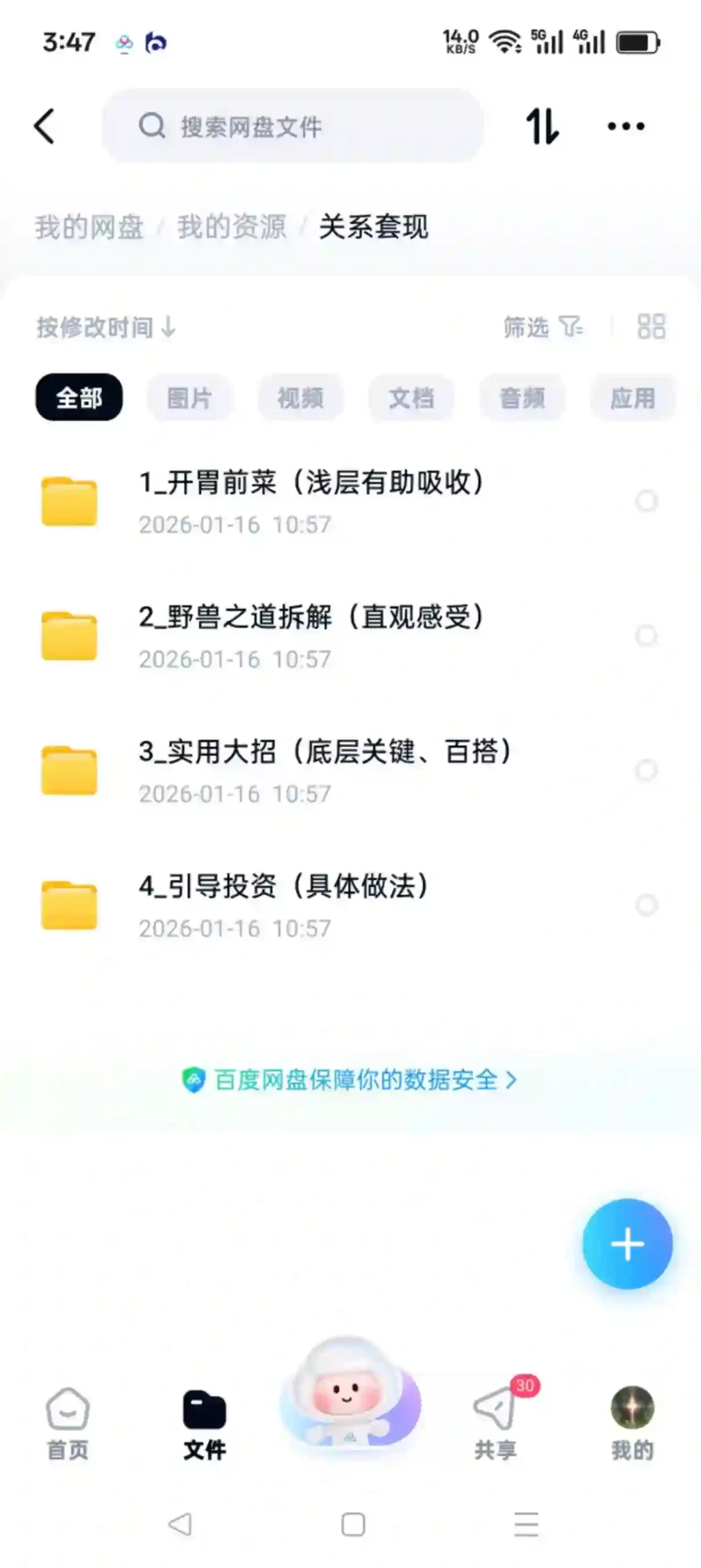Open the transfer list arrows icon
701x1568 pixels.
coord(542,126)
